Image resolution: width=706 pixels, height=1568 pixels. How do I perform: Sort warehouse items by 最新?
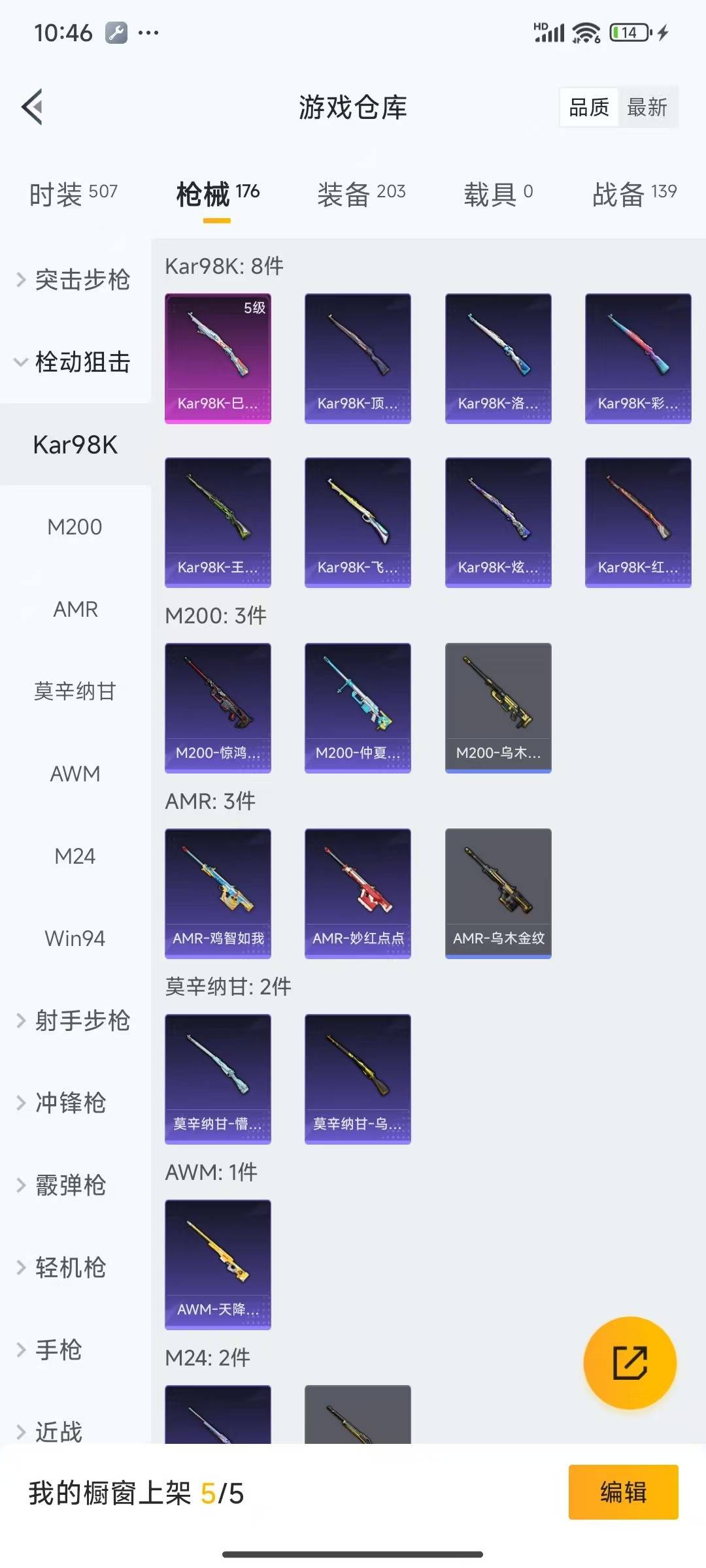tap(647, 107)
